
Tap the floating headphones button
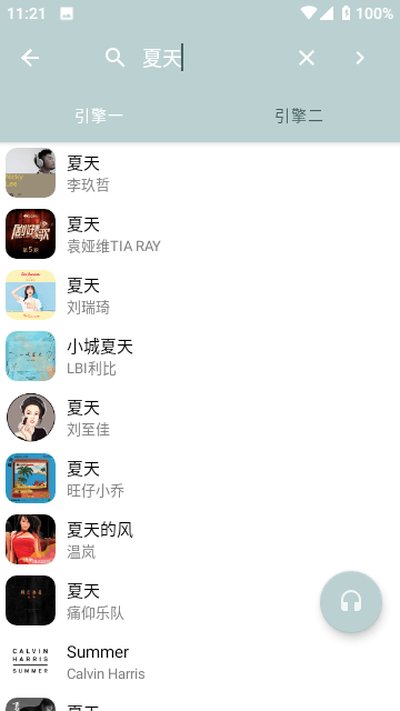point(351,602)
